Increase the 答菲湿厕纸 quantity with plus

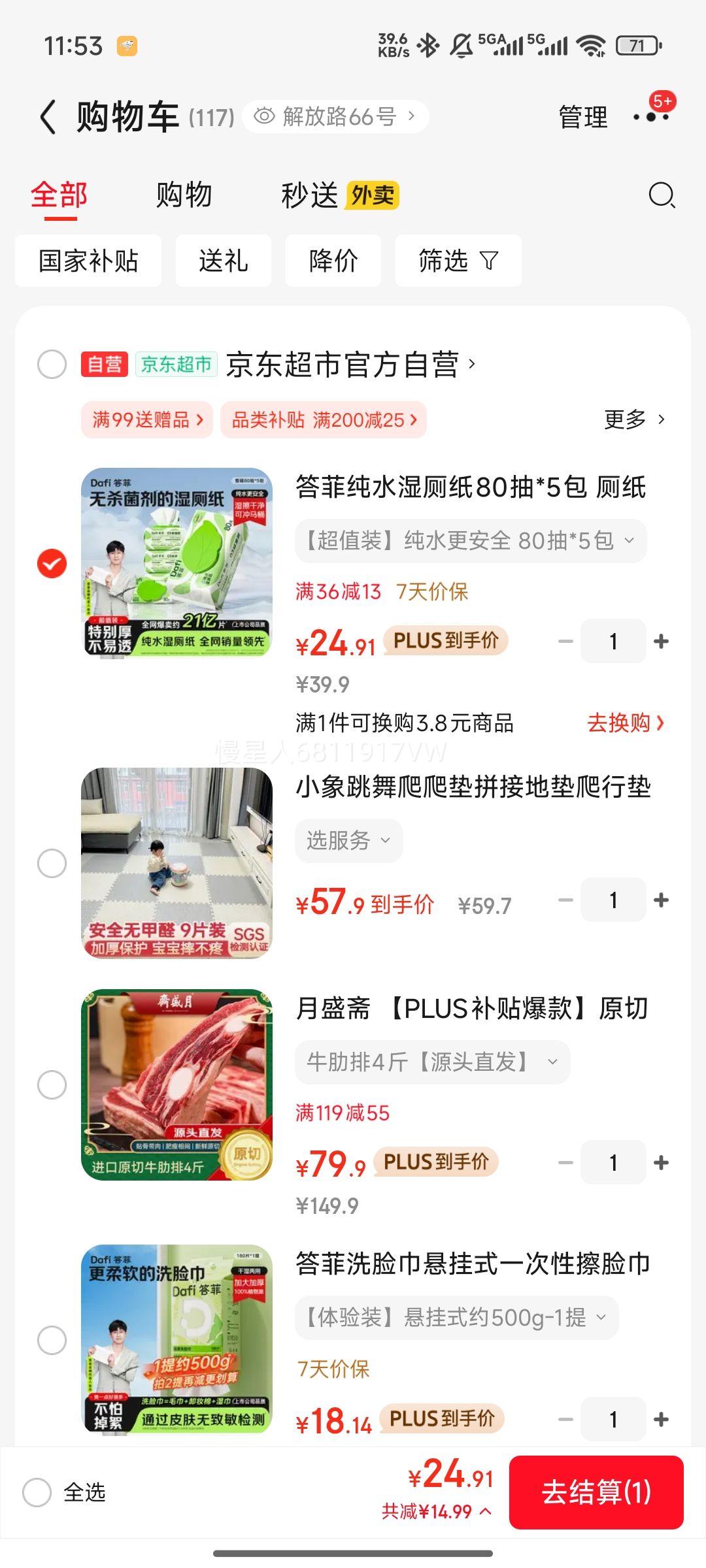click(662, 641)
